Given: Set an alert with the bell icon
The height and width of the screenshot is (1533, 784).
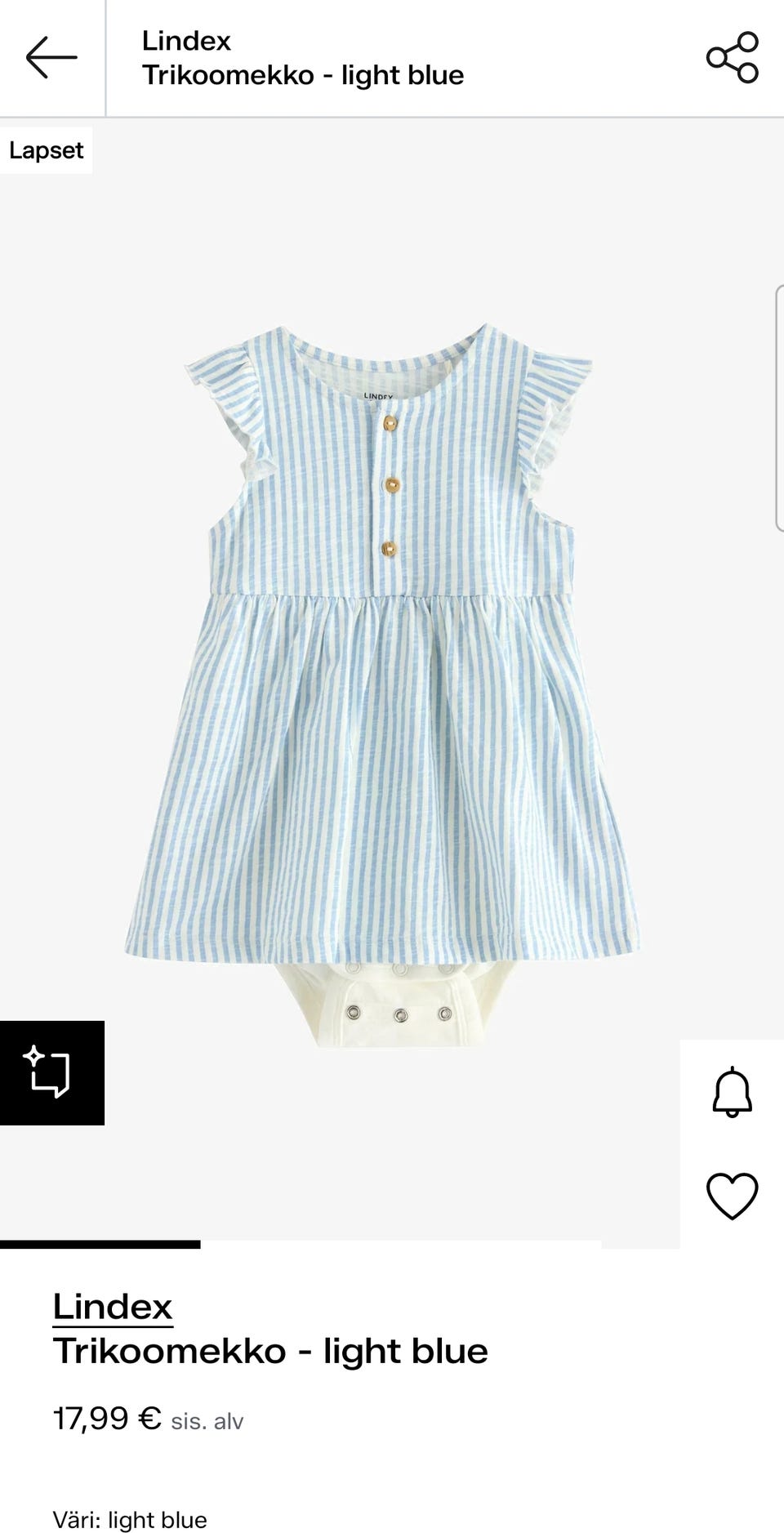Looking at the screenshot, I should 732,1091.
